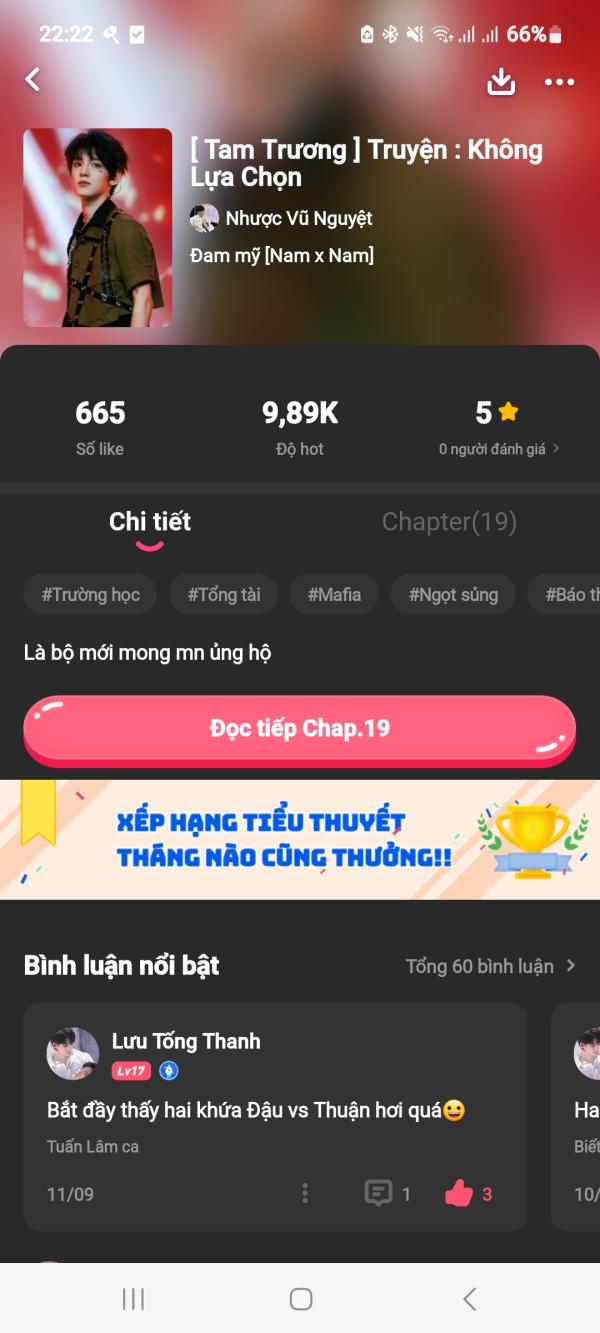Go to the system home screen
600x1333 pixels.
(x=300, y=1299)
